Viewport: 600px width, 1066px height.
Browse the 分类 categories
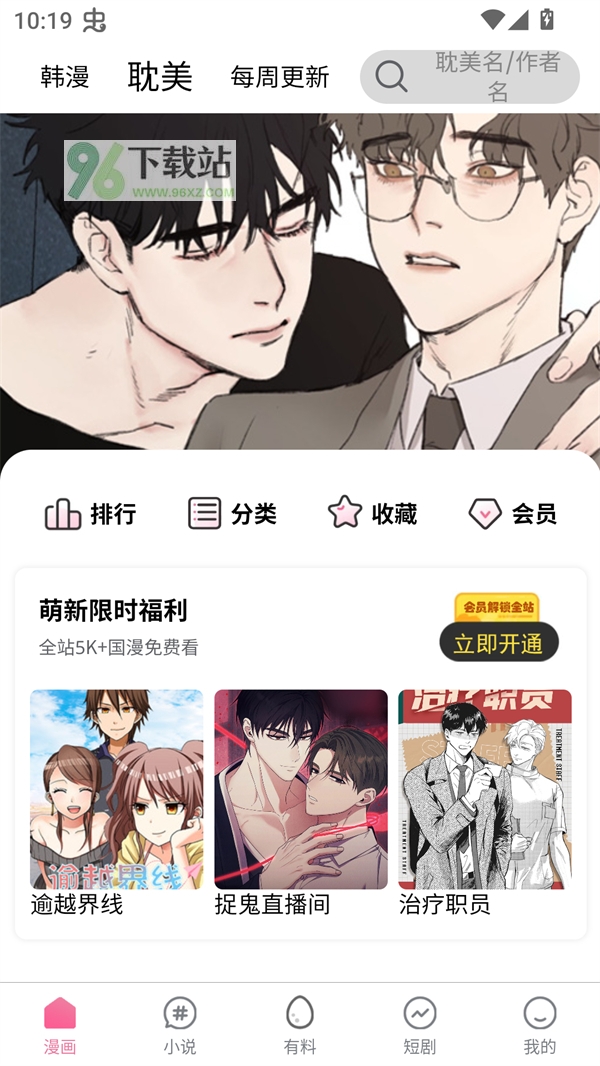click(232, 514)
